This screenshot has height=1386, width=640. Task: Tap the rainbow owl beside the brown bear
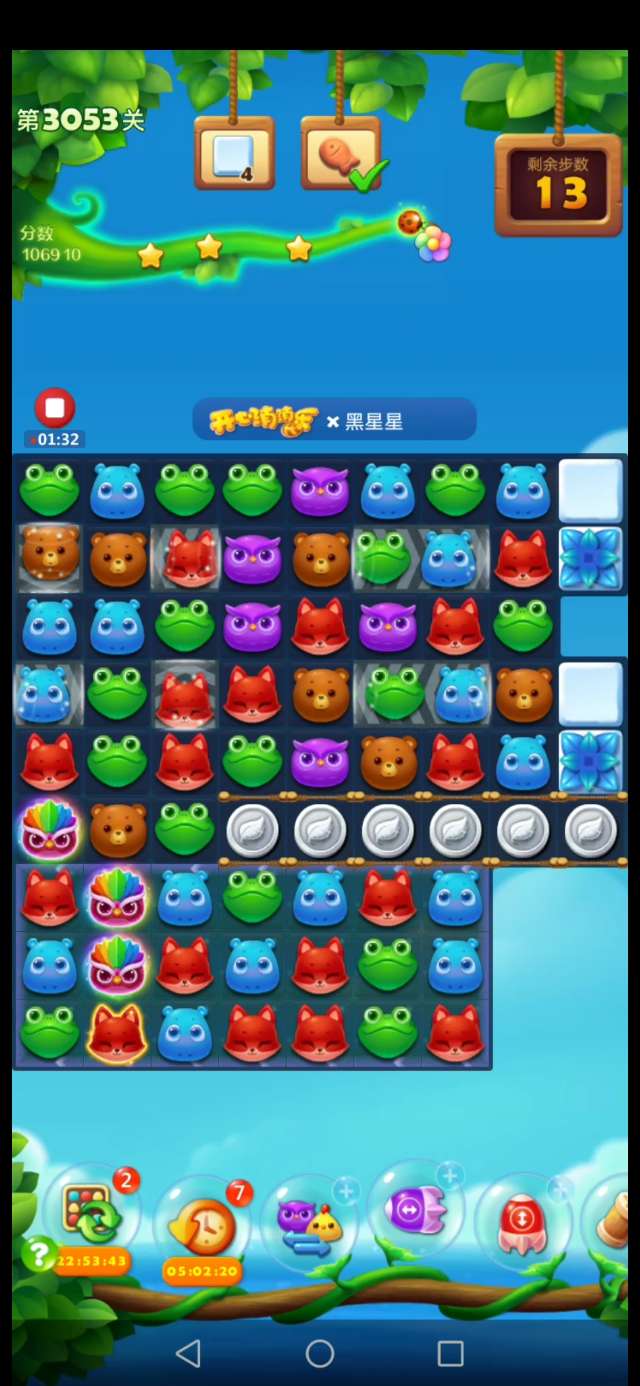point(50,830)
